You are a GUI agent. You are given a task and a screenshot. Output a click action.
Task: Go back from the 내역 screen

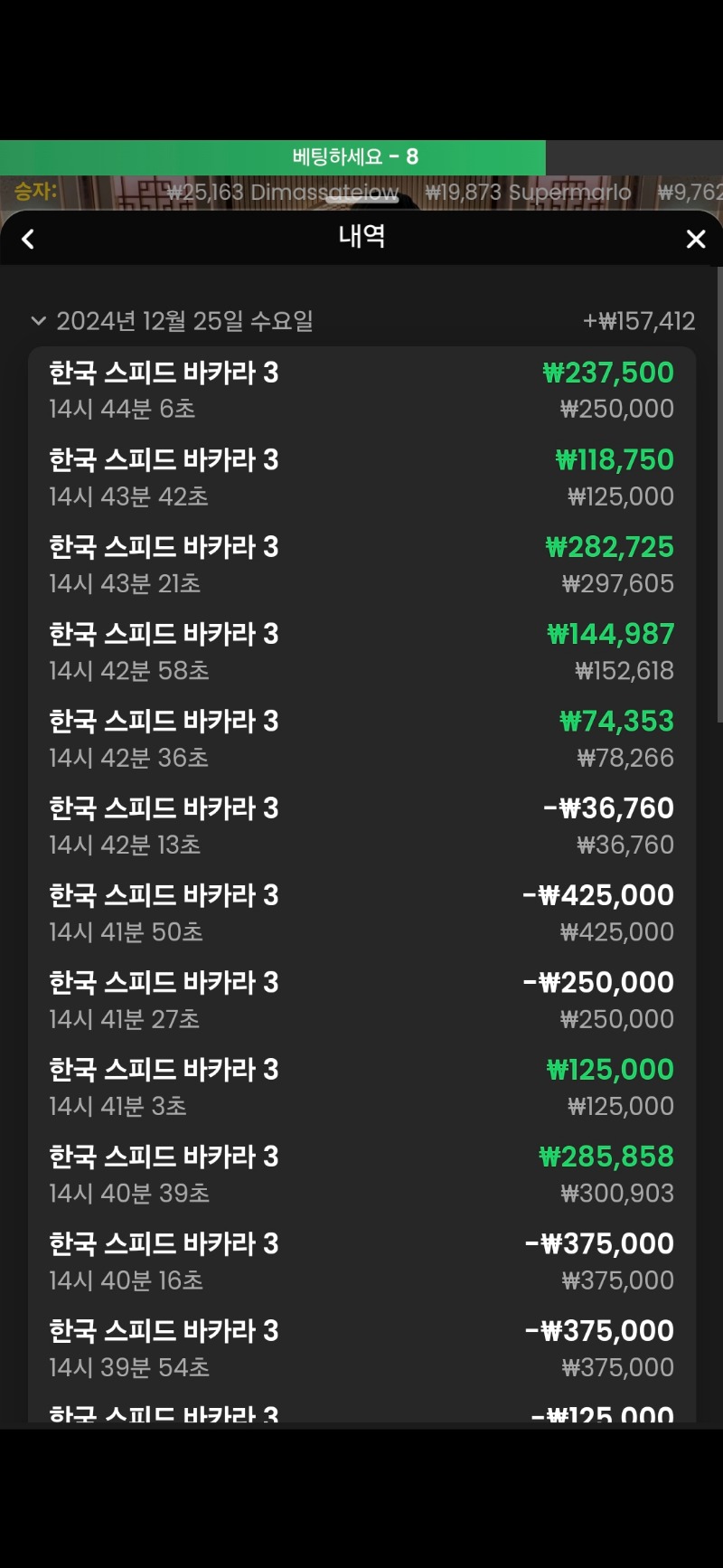tap(28, 240)
